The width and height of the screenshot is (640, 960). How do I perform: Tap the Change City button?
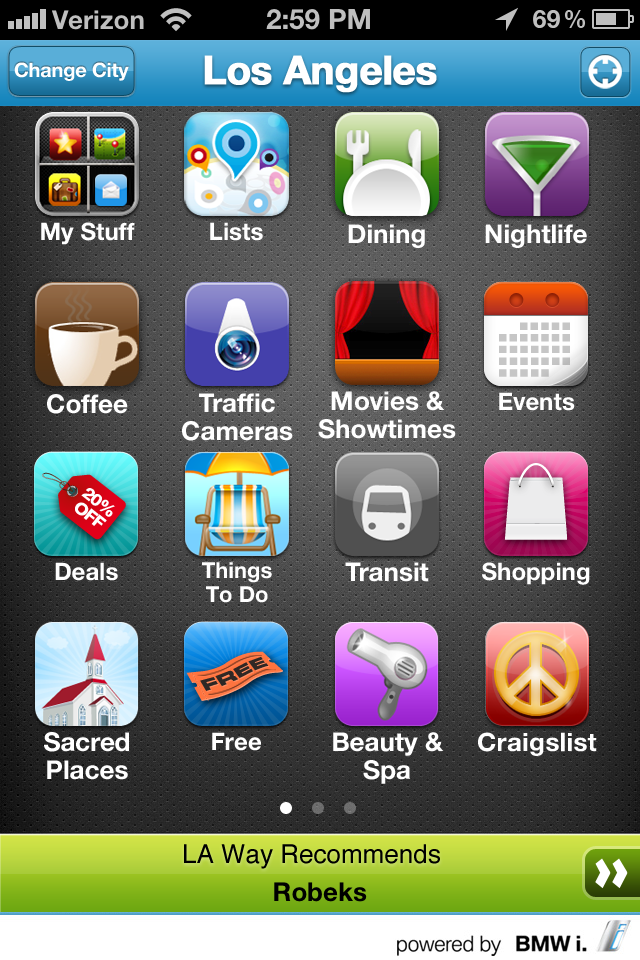(71, 72)
